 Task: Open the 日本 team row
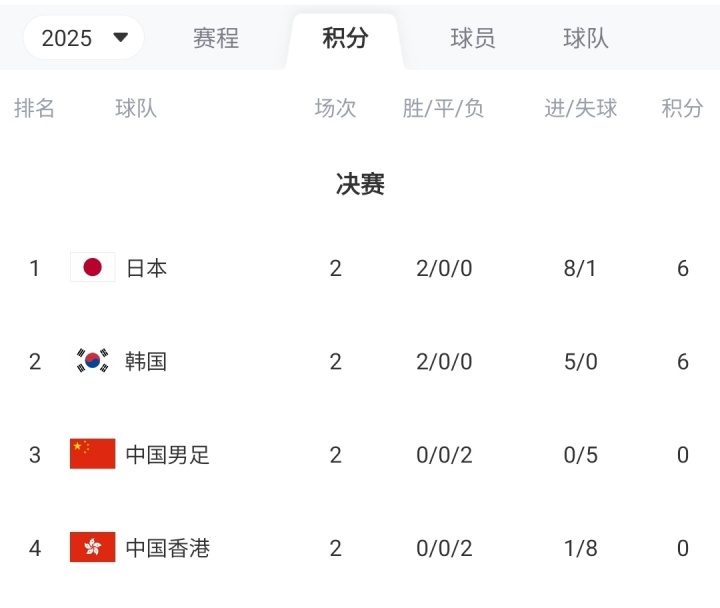tap(146, 268)
